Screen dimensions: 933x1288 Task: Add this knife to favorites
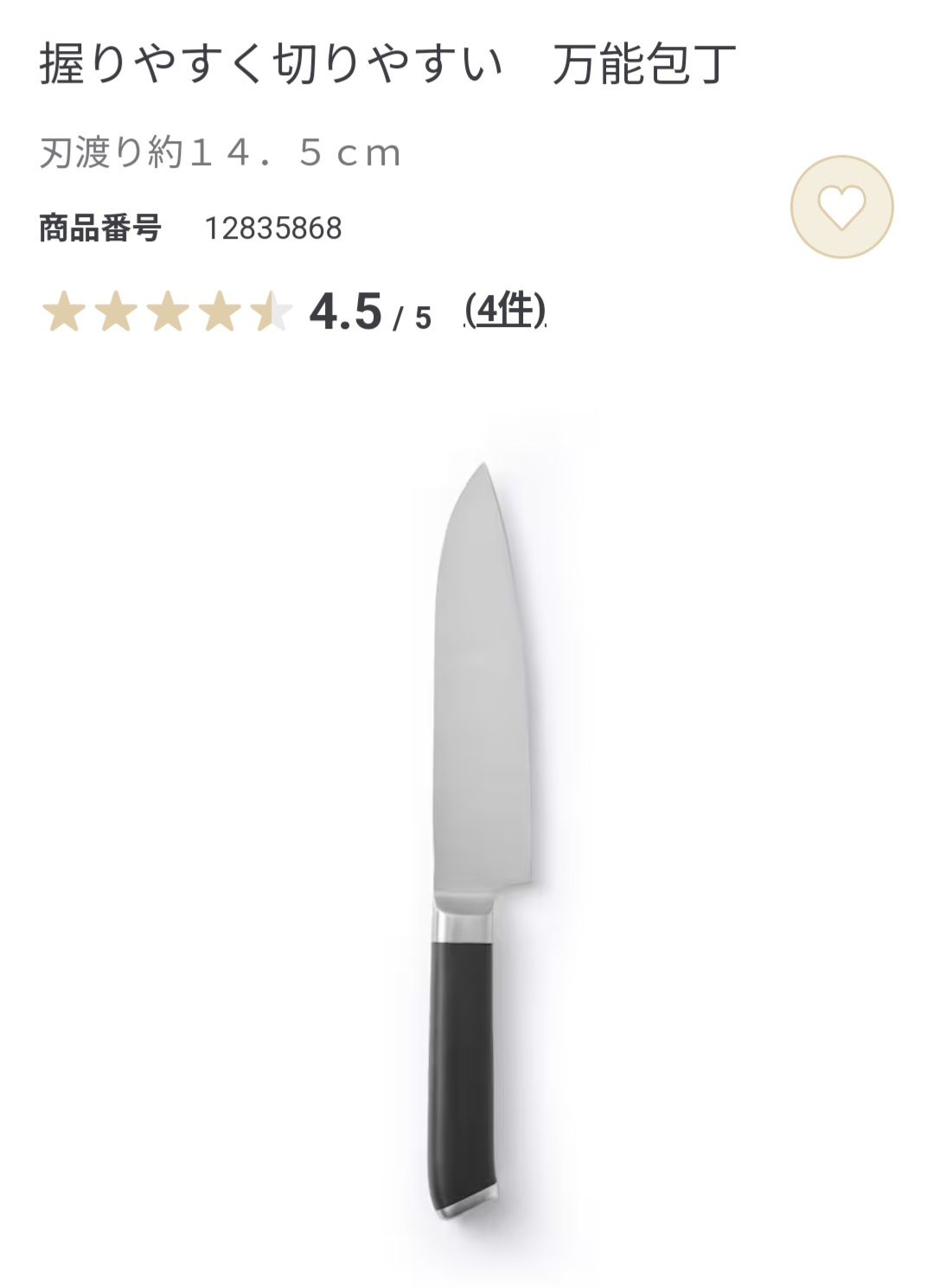(x=841, y=207)
